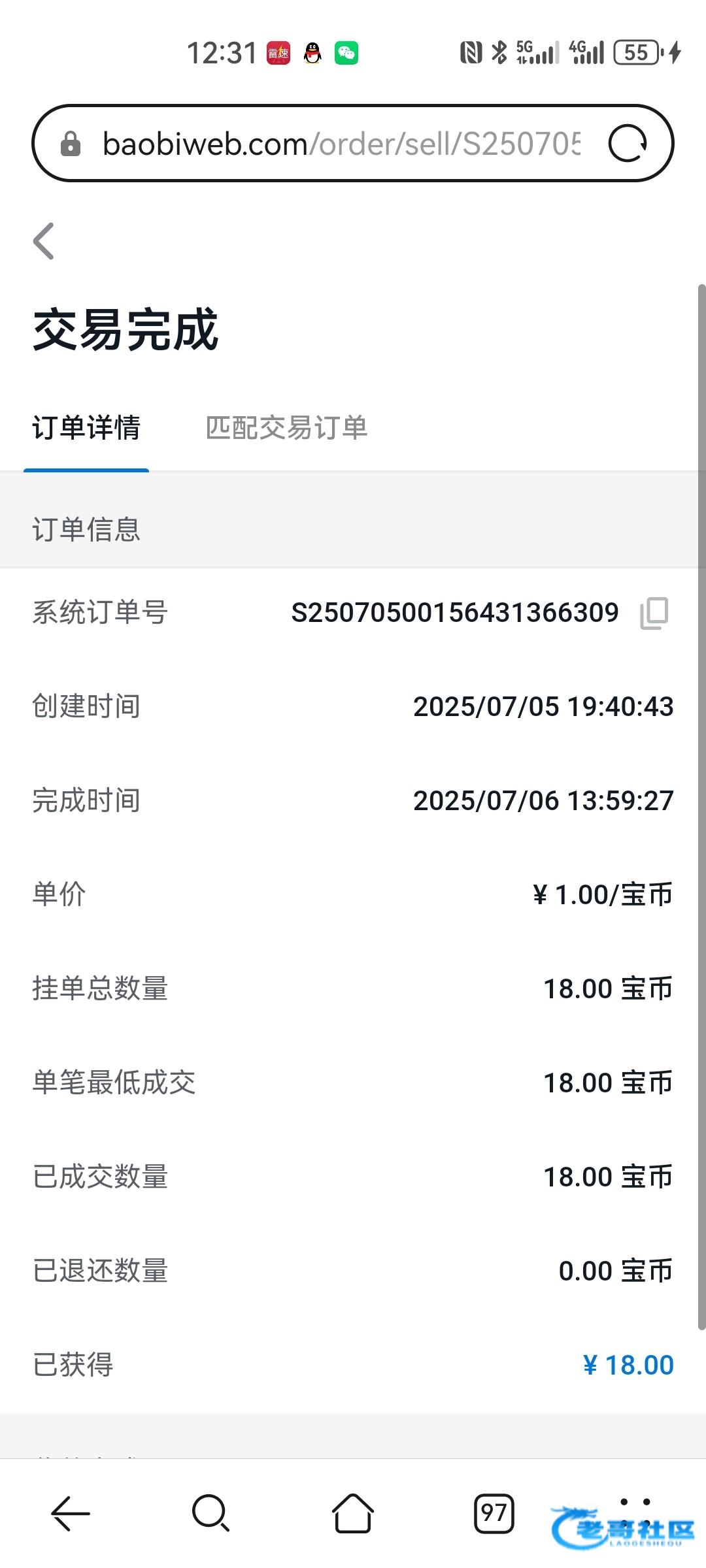Reload the page with the refresh icon

[628, 144]
